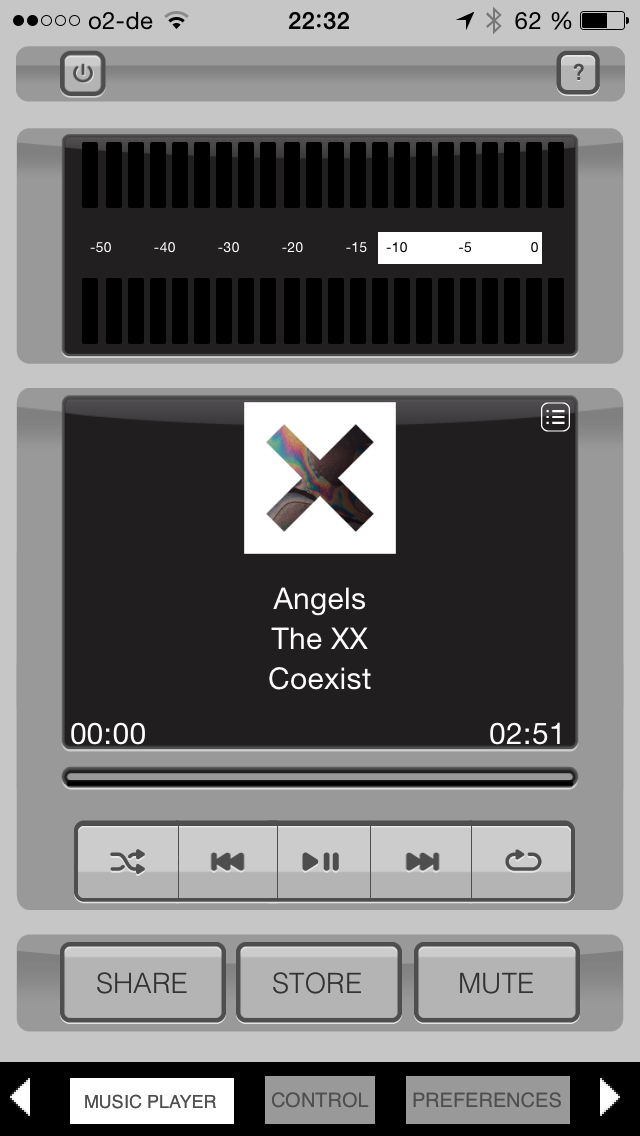The height and width of the screenshot is (1136, 640).
Task: Open the playlist list icon
Action: point(555,417)
